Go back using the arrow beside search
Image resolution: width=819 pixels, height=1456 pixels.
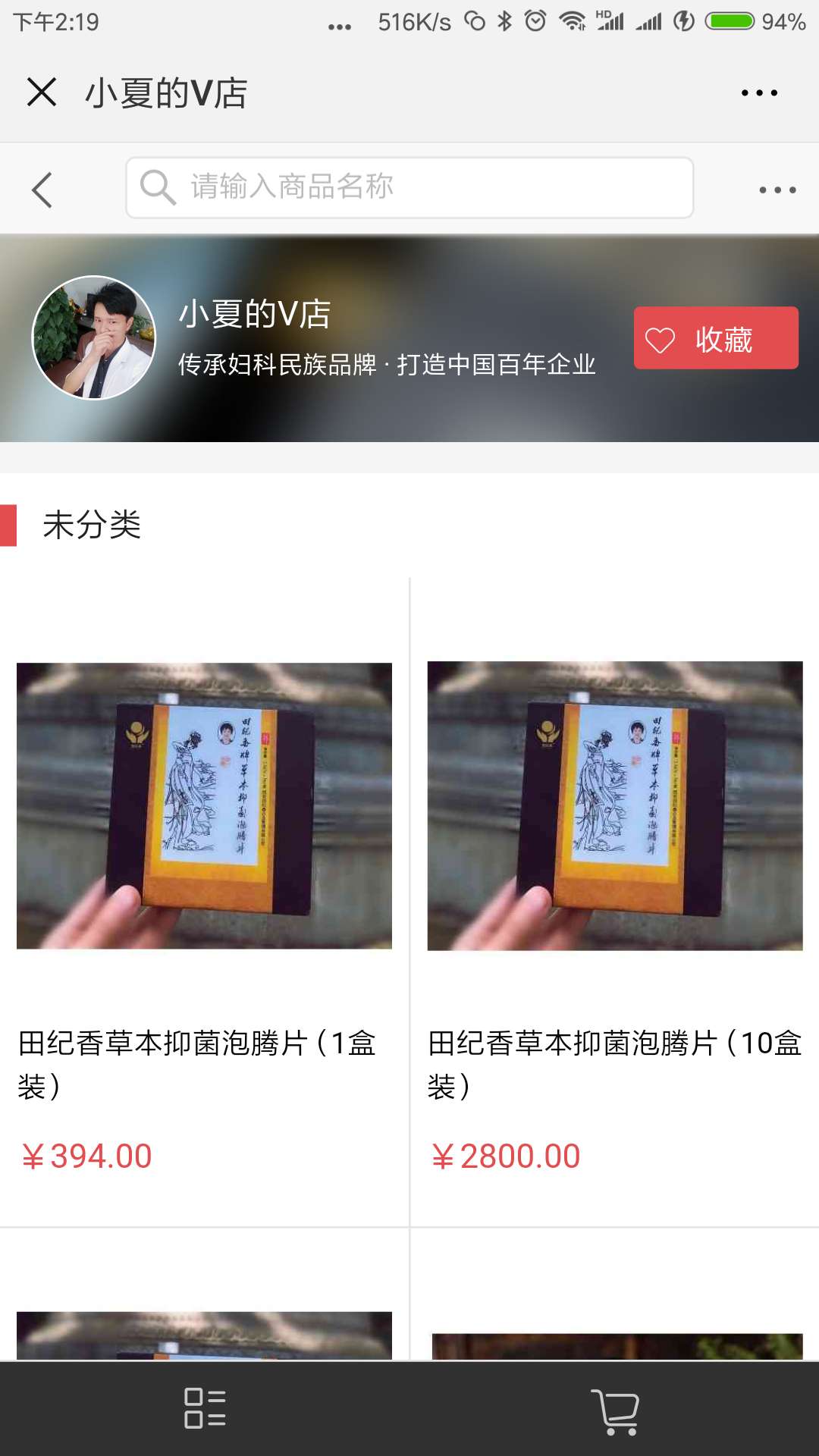pos(42,190)
